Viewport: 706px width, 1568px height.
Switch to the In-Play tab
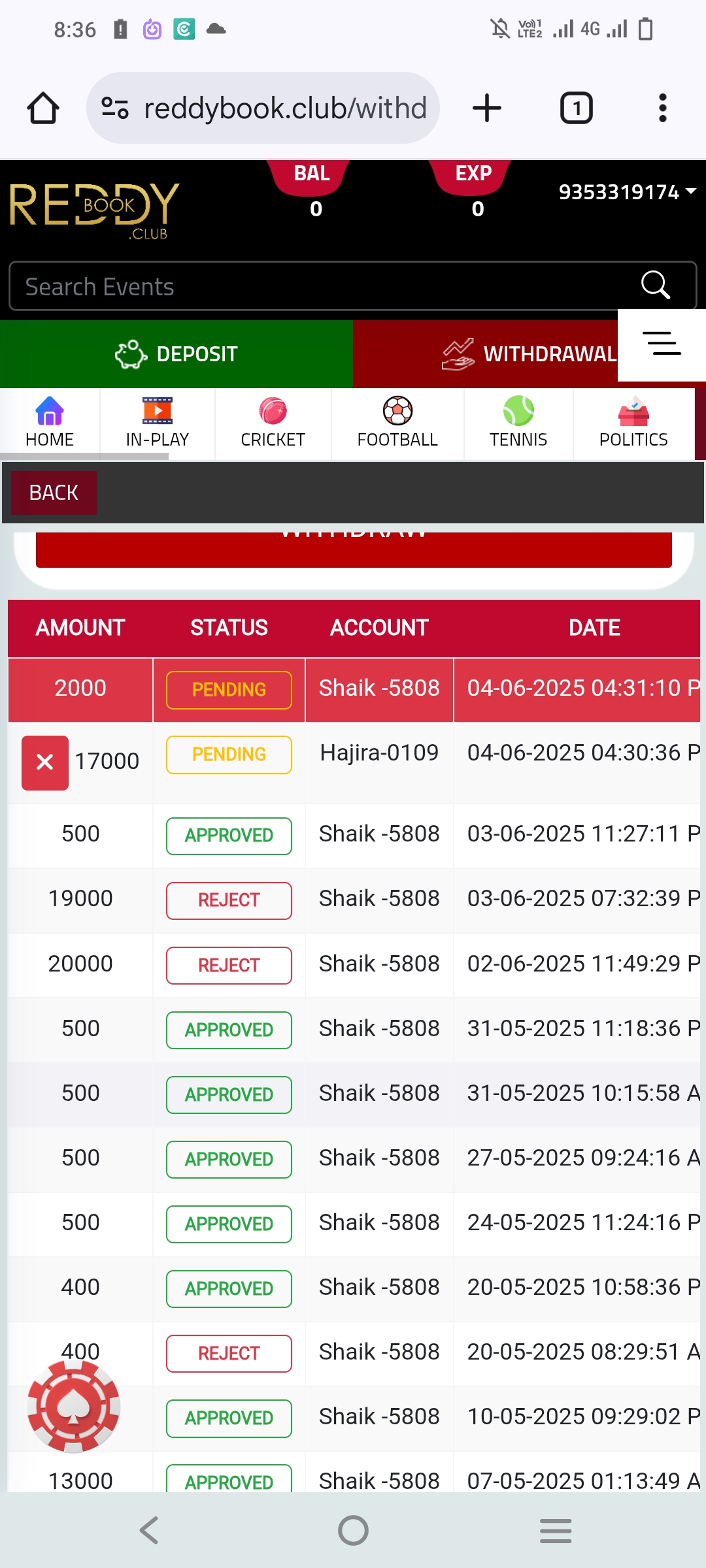pos(157,423)
